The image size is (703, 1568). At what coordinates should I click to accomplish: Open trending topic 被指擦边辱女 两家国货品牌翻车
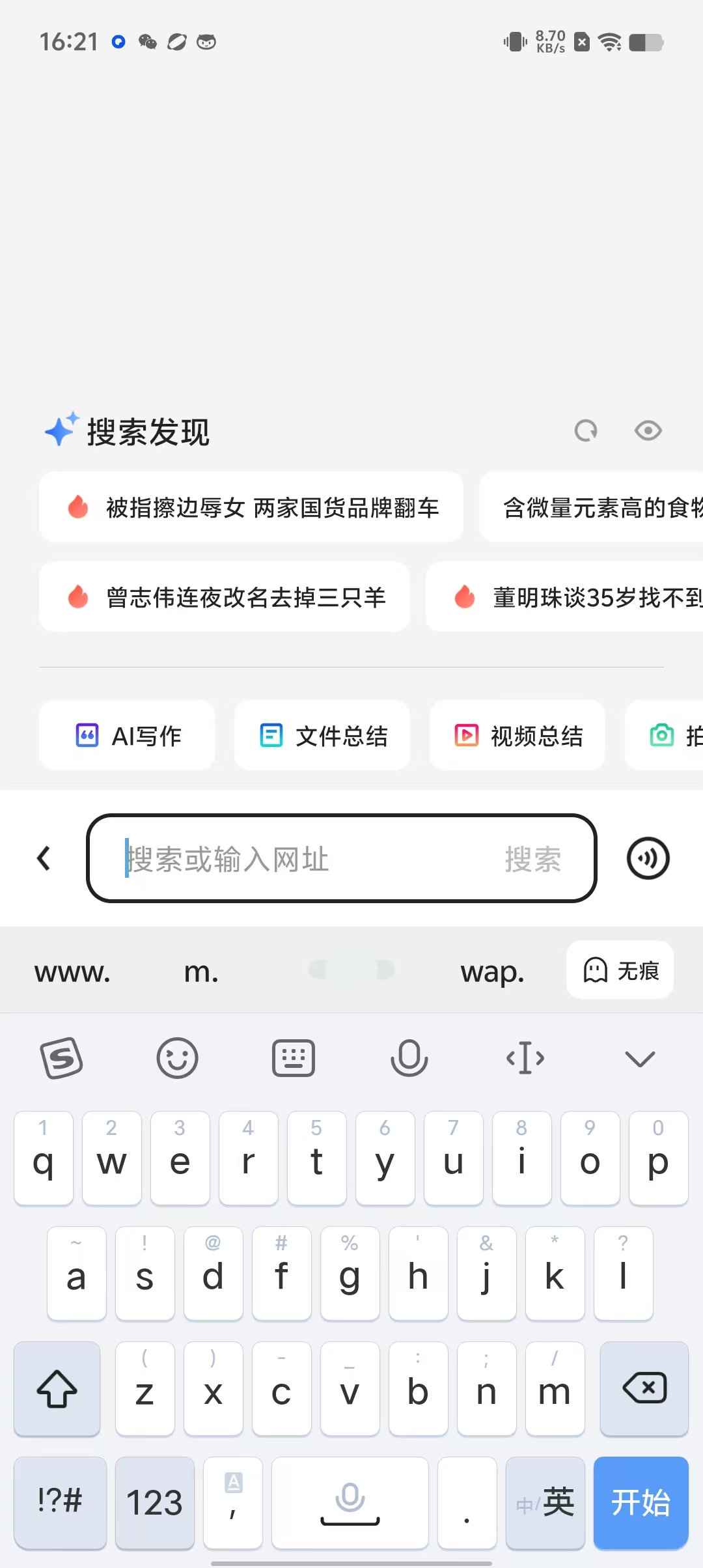click(251, 507)
